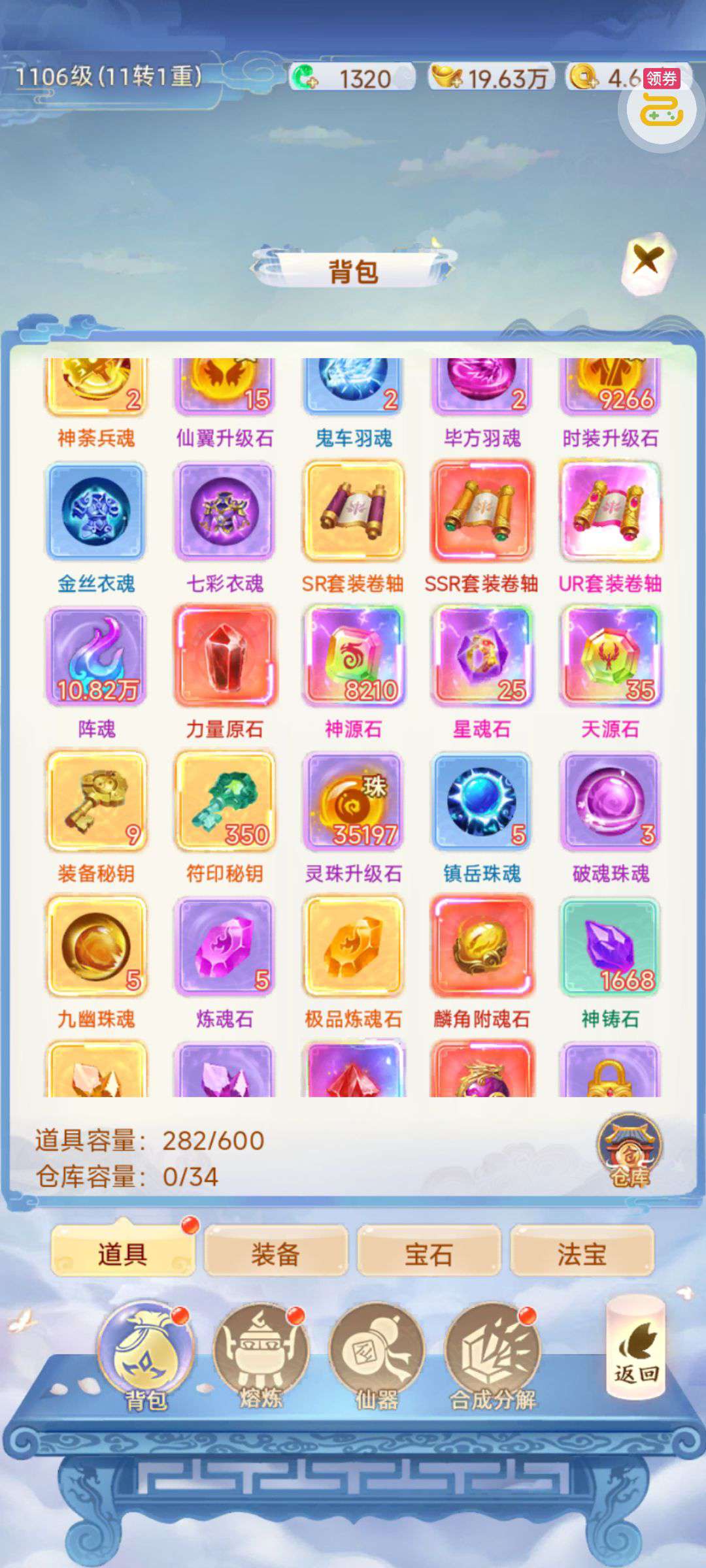Image resolution: width=706 pixels, height=1568 pixels.
Task: Close the 背包 backpack window
Action: click(647, 262)
